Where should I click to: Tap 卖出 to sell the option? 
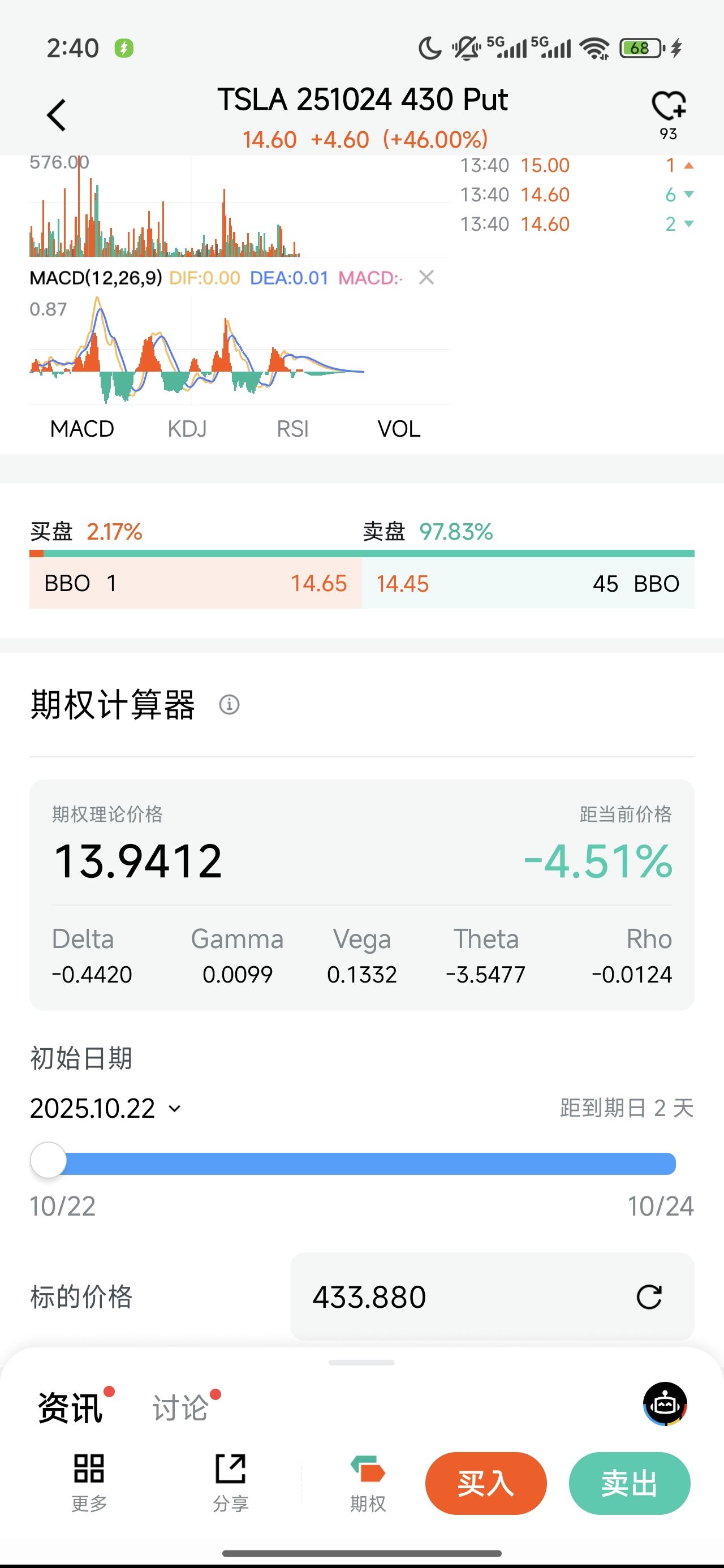pyautogui.click(x=629, y=1483)
